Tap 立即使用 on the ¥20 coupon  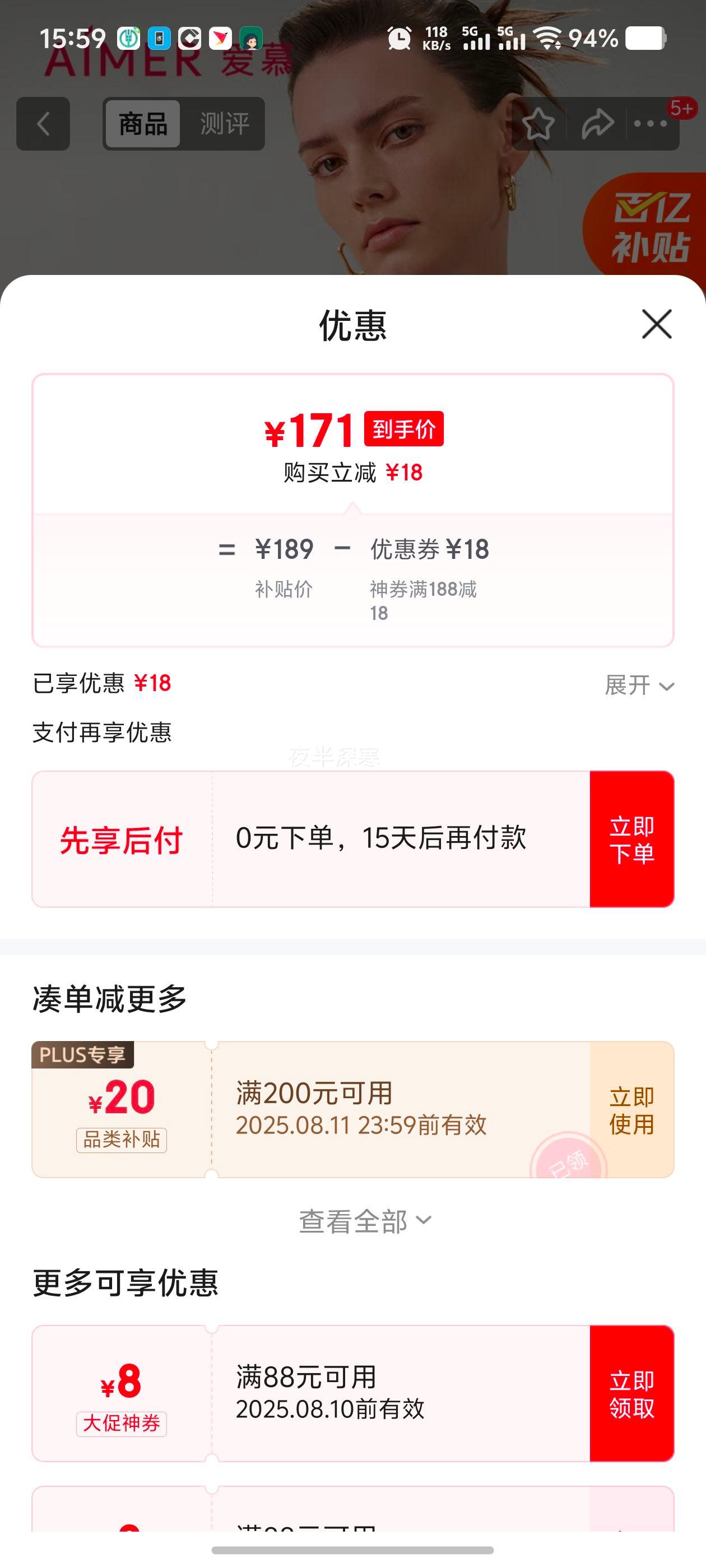(x=630, y=1110)
